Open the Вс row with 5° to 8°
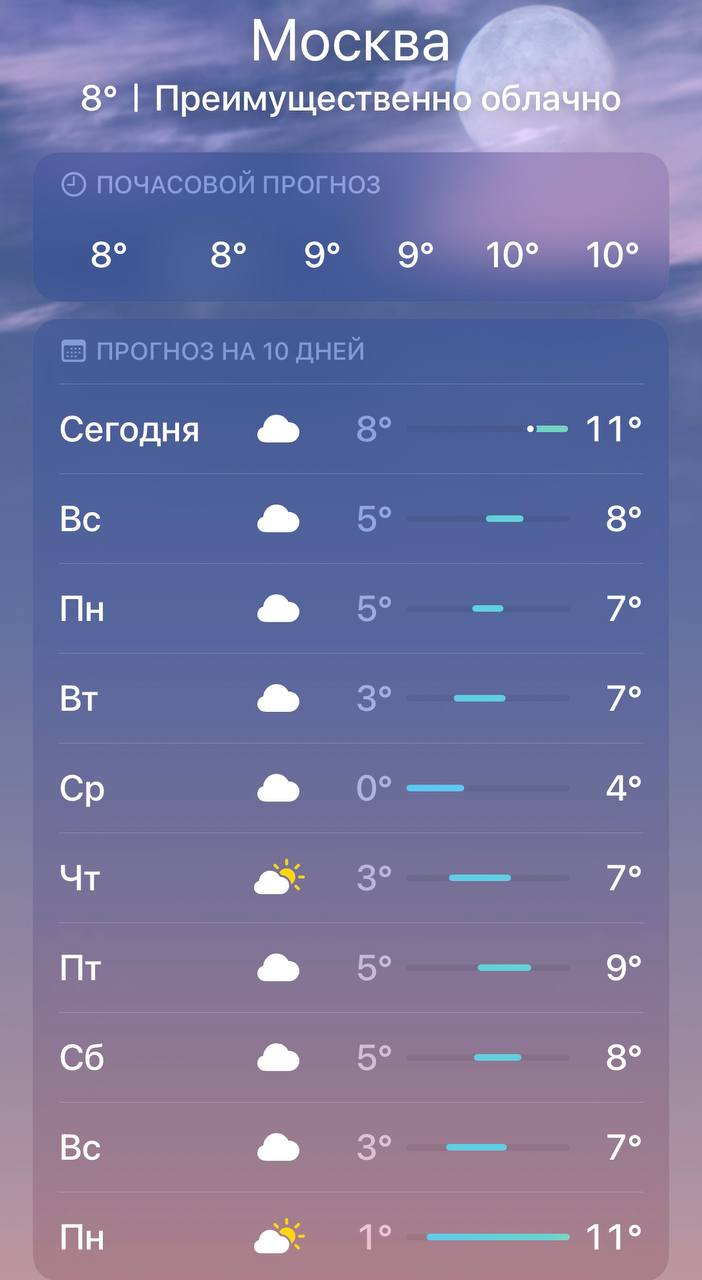 [x=351, y=519]
